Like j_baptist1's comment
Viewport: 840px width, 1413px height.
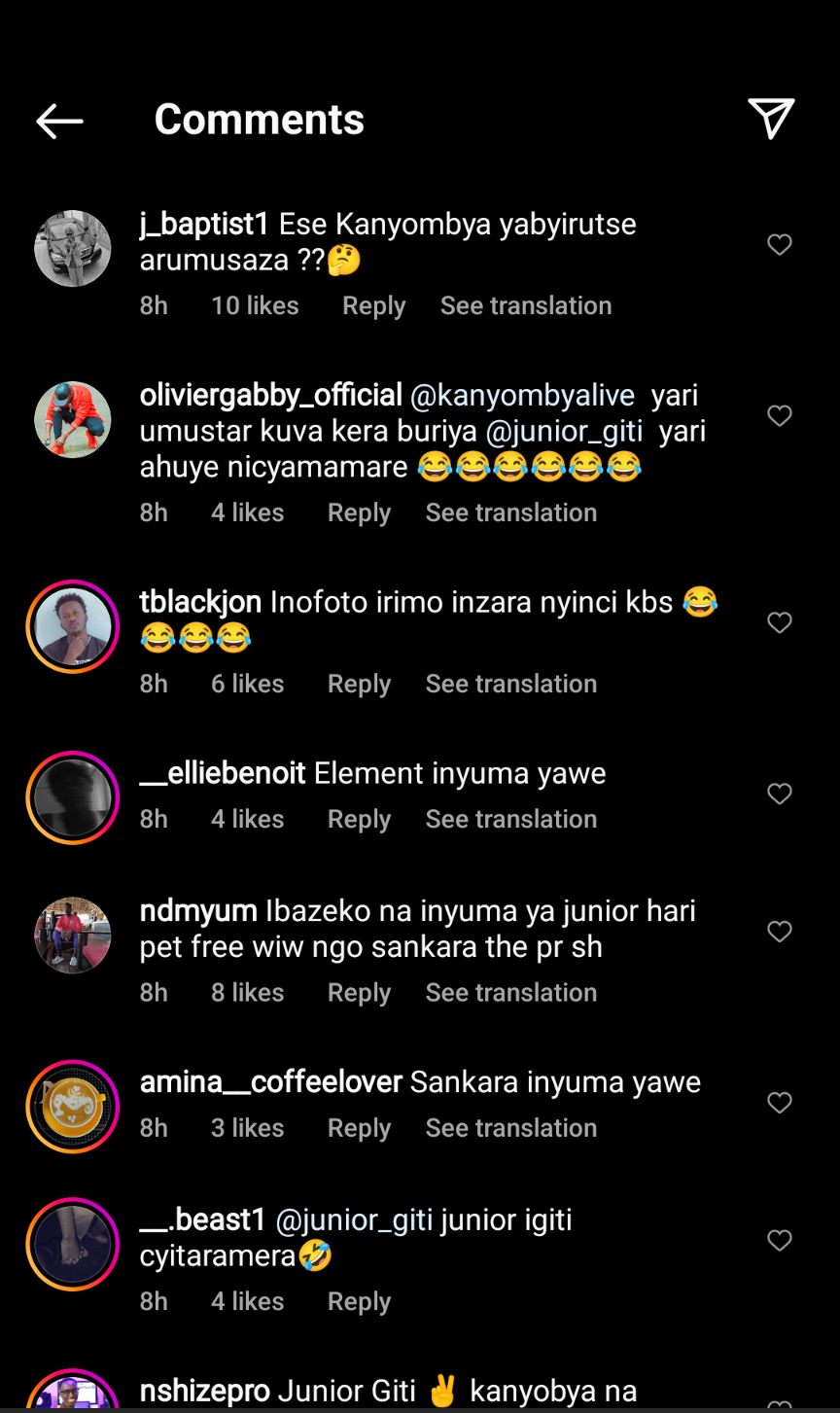780,245
